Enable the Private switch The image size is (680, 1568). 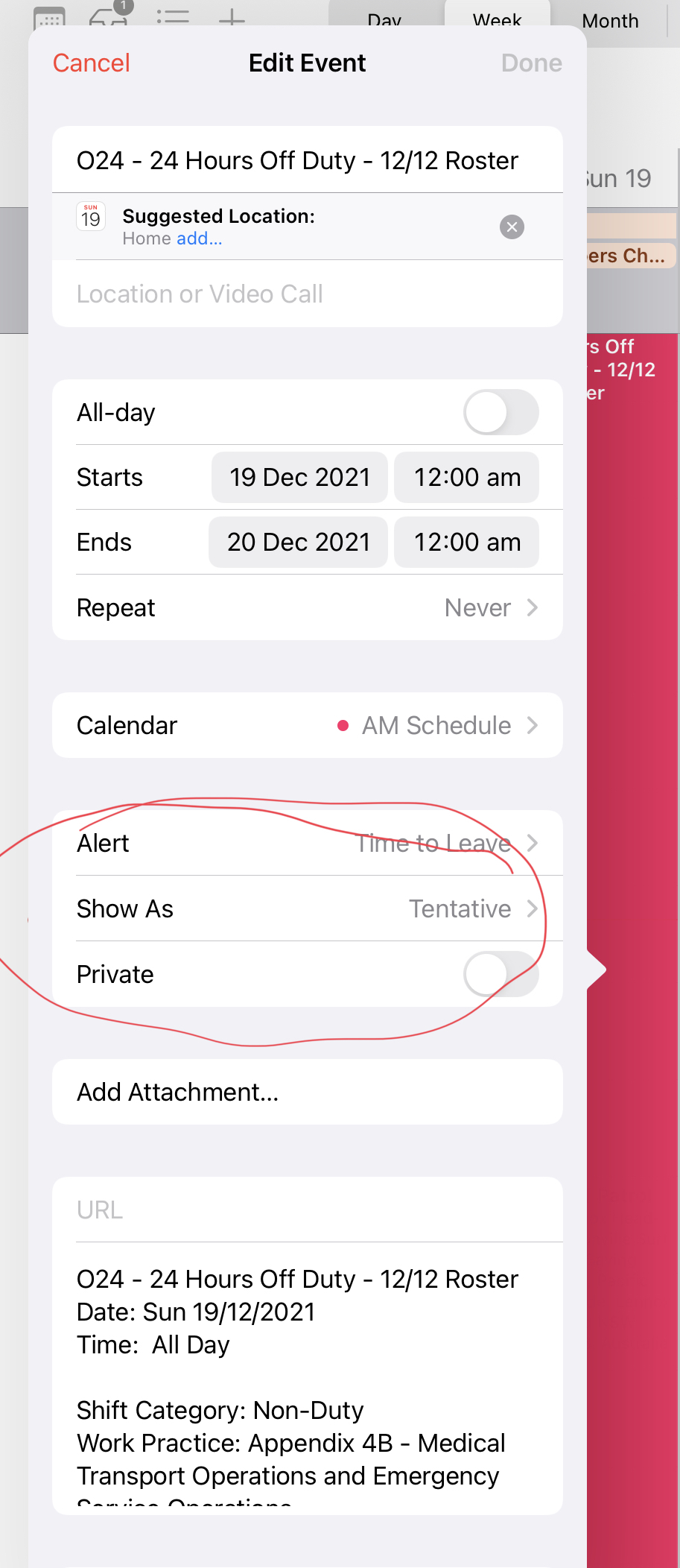[501, 974]
